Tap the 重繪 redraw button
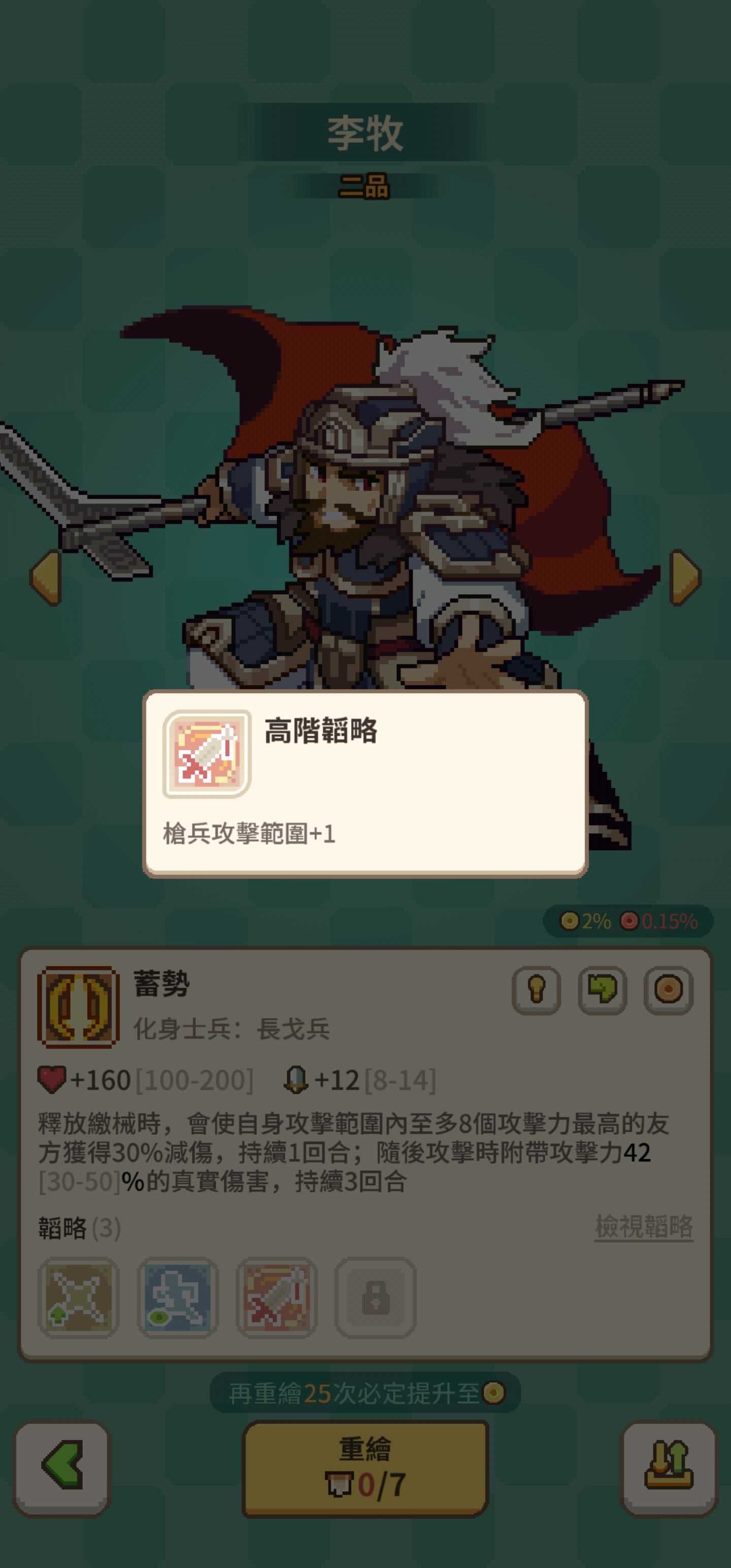 pos(365,1467)
